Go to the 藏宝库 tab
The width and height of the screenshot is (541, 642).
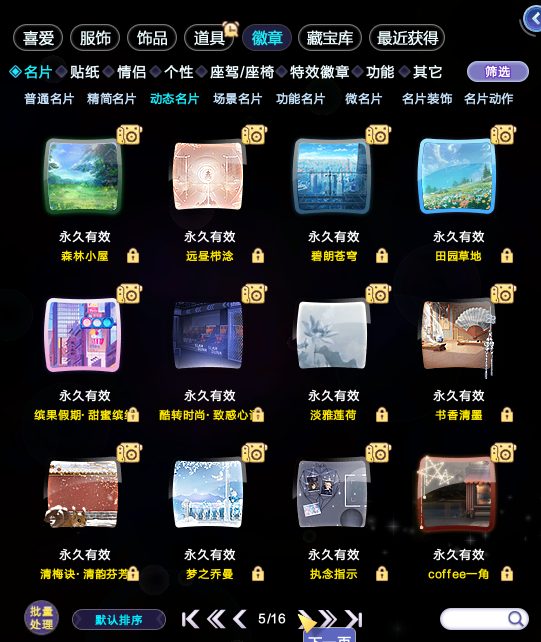point(330,38)
